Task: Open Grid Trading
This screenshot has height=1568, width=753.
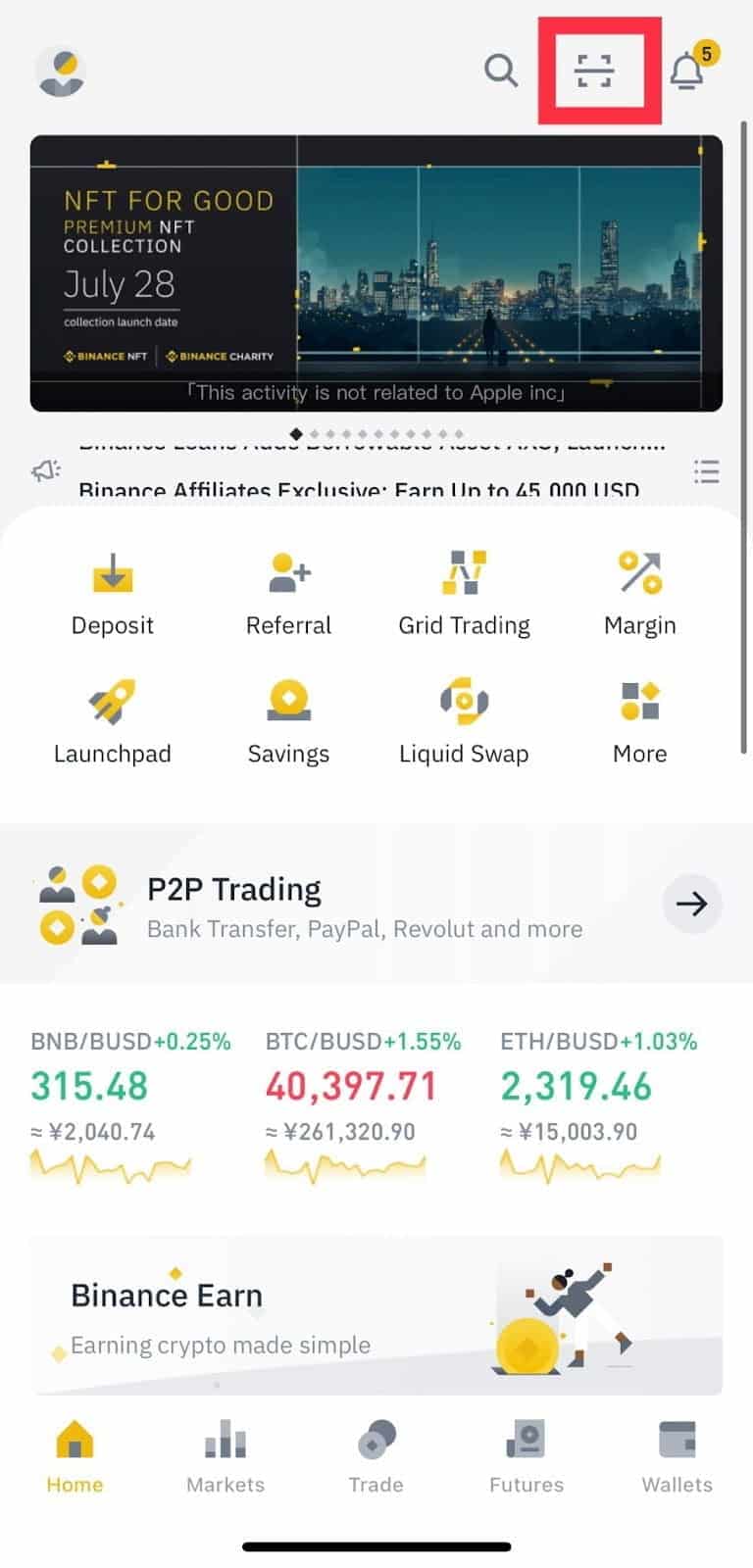Action: click(x=464, y=594)
